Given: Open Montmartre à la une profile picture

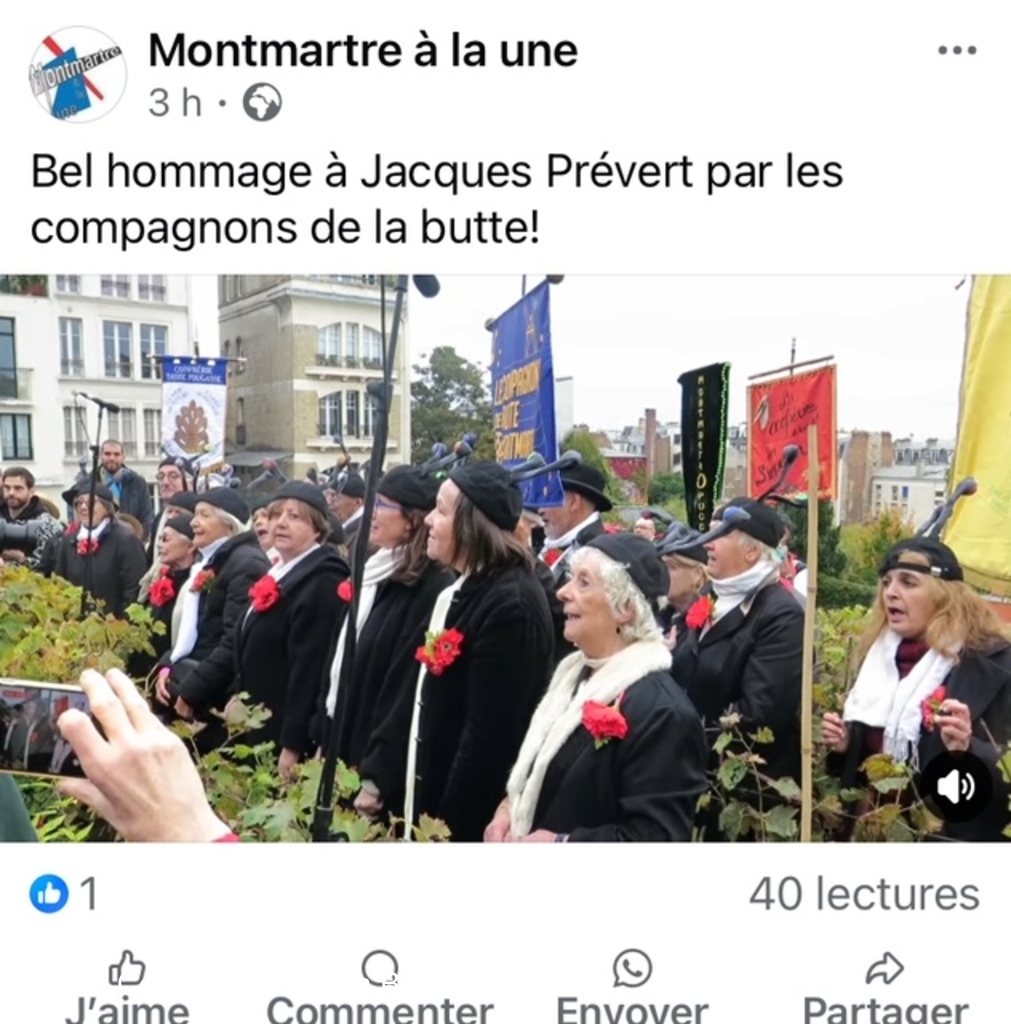Looking at the screenshot, I should (77, 75).
